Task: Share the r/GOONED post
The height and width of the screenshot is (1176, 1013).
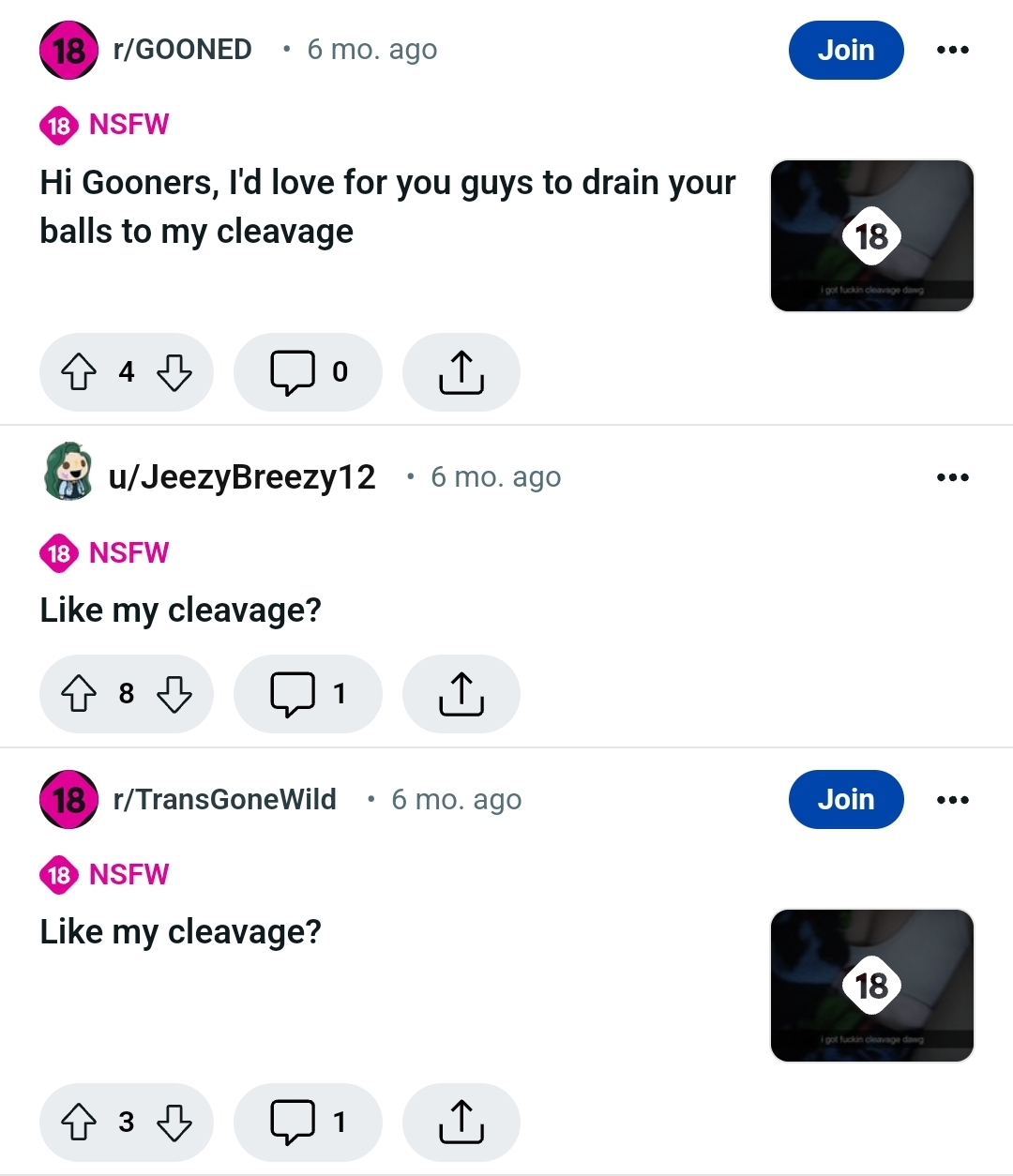Action: (x=461, y=372)
